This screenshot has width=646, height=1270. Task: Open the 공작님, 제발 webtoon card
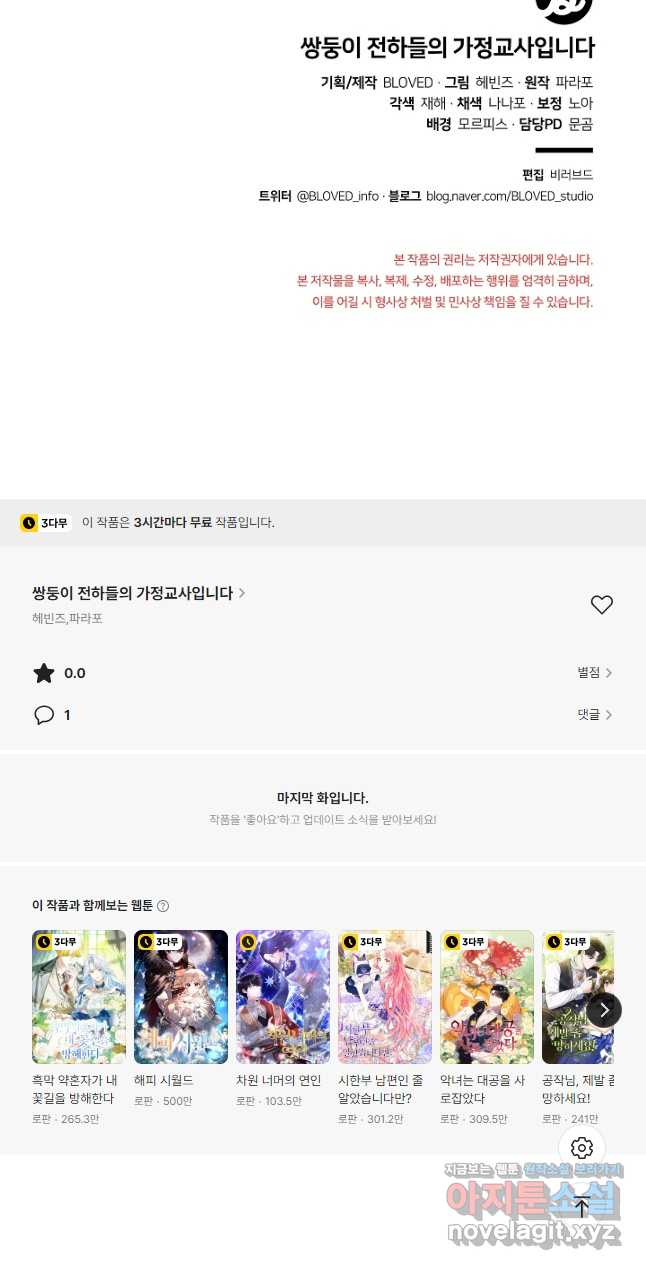pos(578,1028)
